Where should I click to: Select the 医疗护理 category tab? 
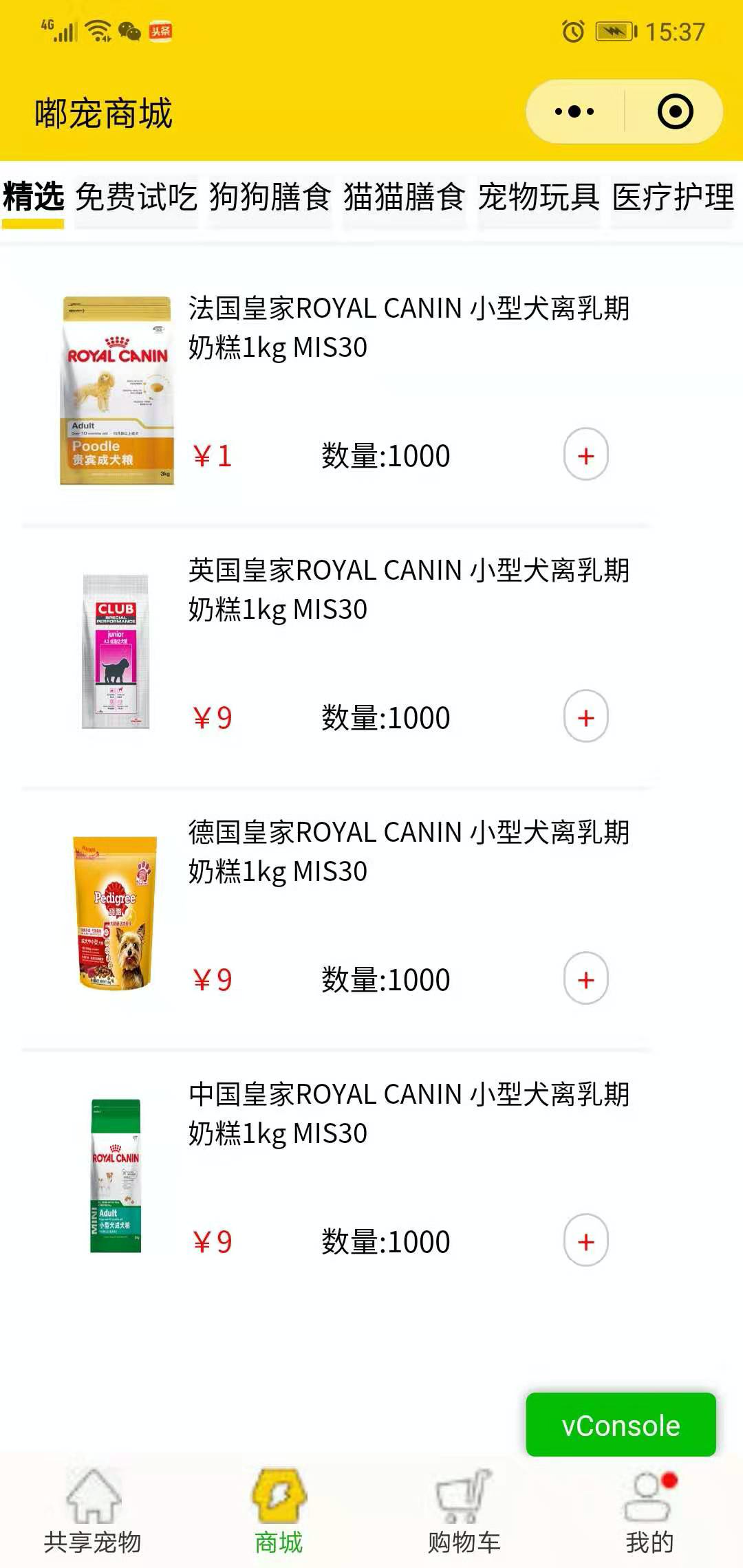(x=673, y=197)
